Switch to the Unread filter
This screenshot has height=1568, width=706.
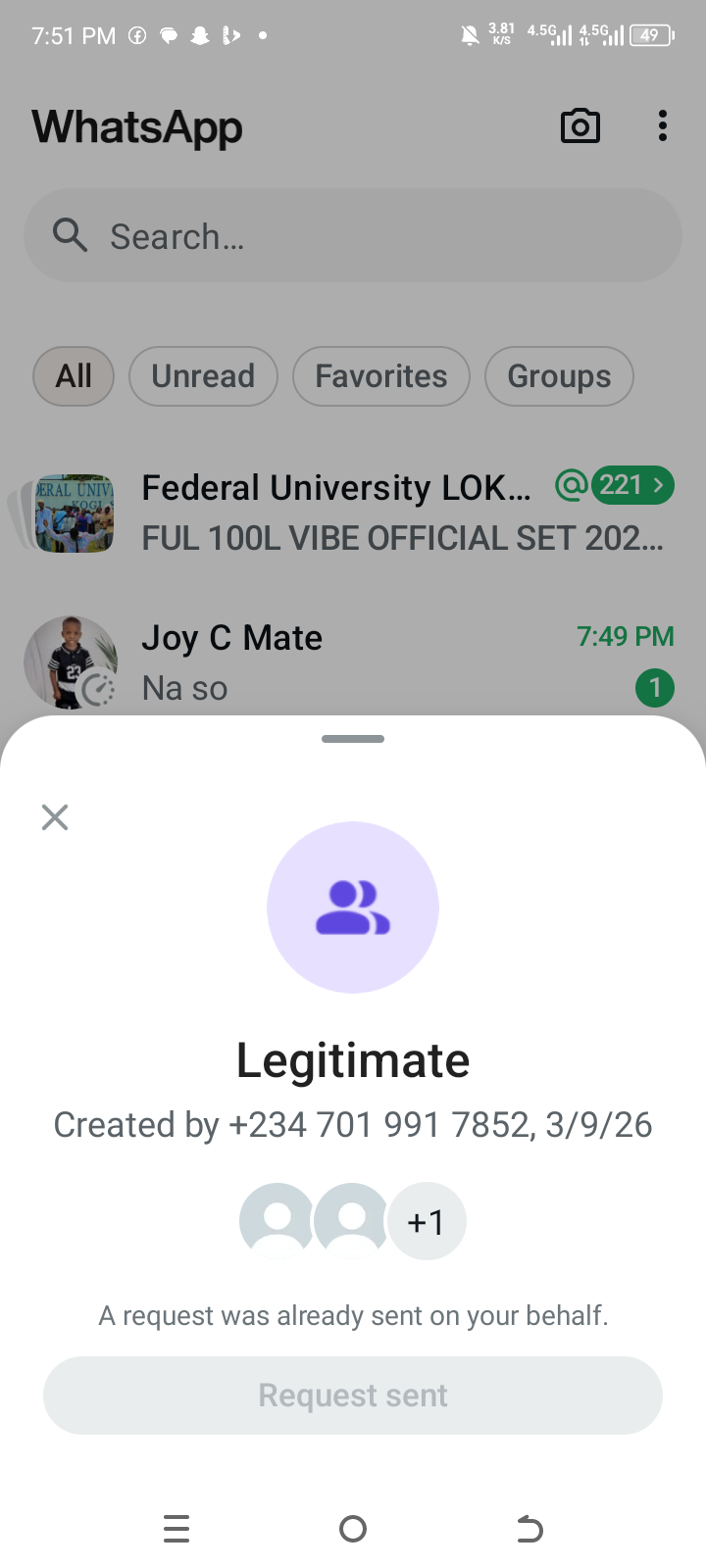tap(203, 376)
